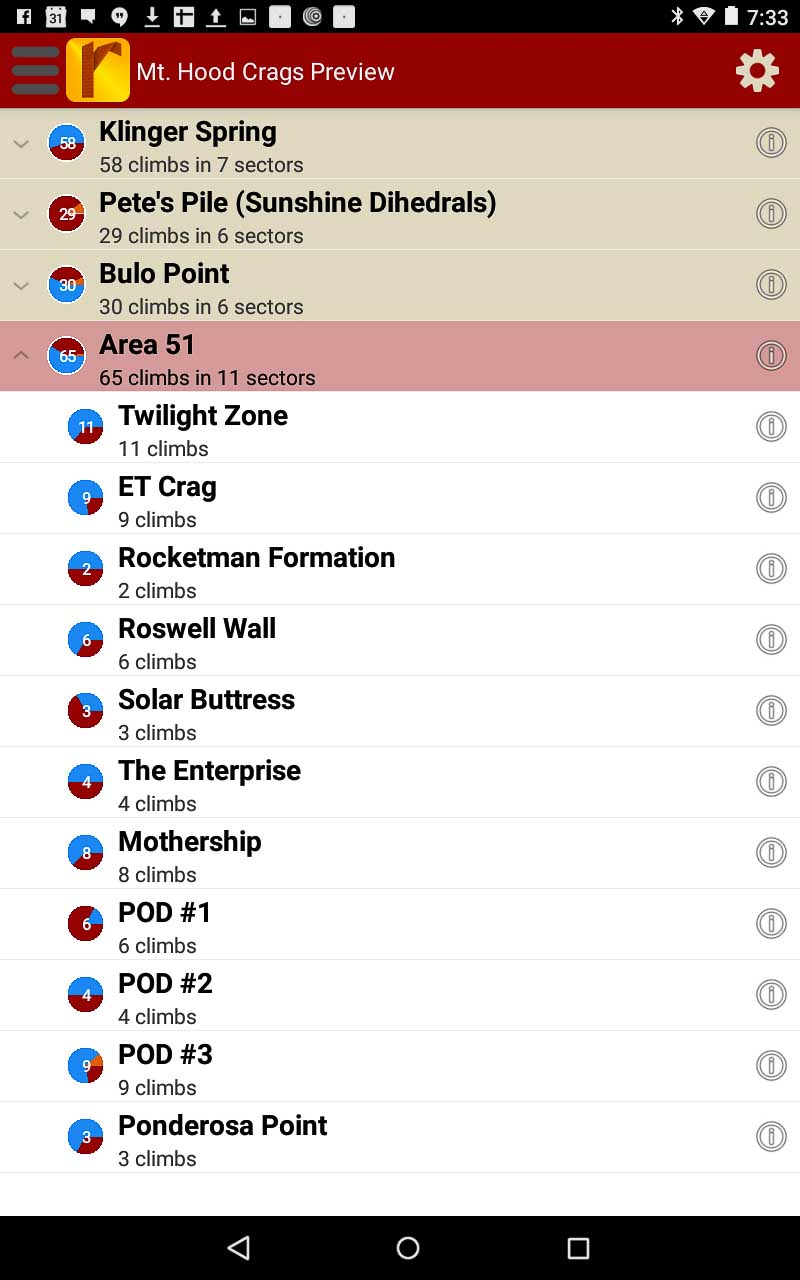Open POD #1 sector
This screenshot has height=1280, width=800.
[x=165, y=925]
